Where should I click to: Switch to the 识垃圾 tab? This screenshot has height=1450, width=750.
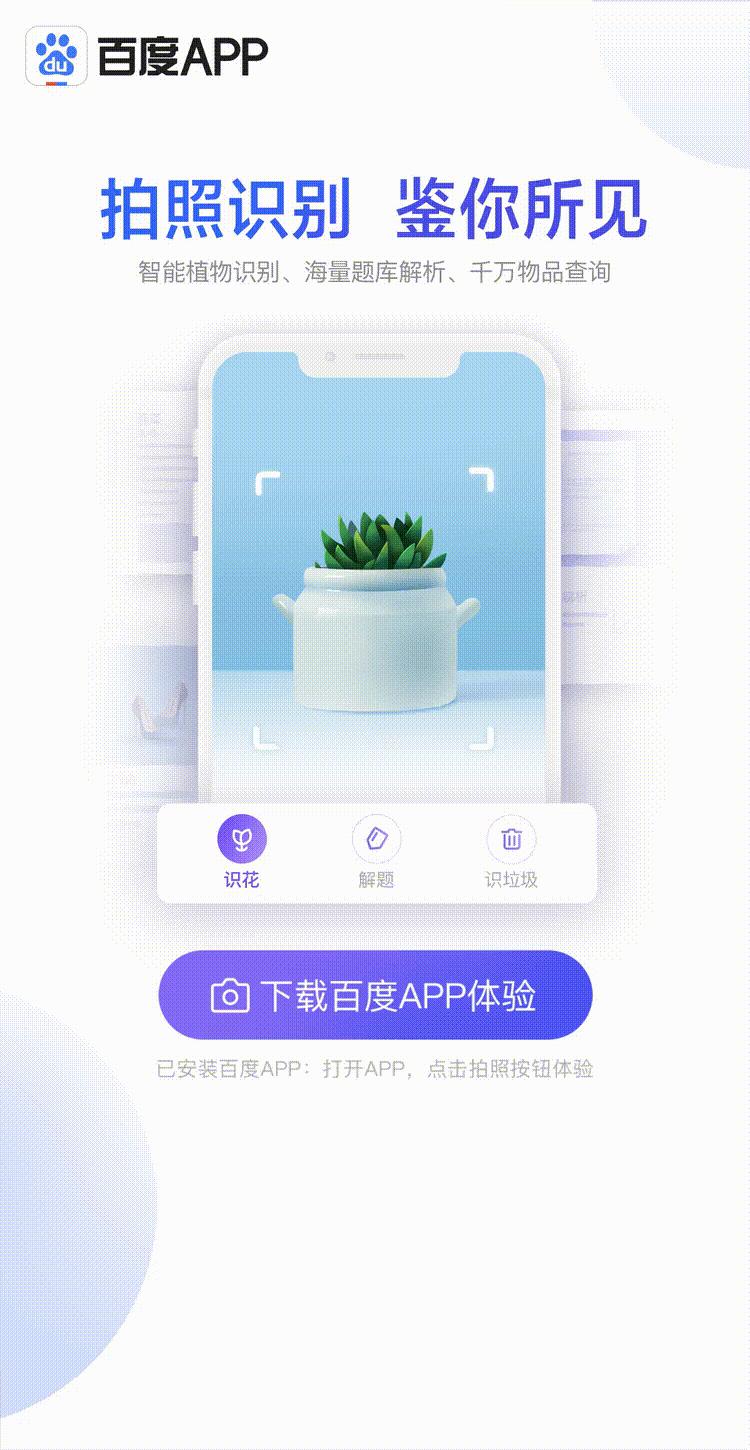pos(511,853)
